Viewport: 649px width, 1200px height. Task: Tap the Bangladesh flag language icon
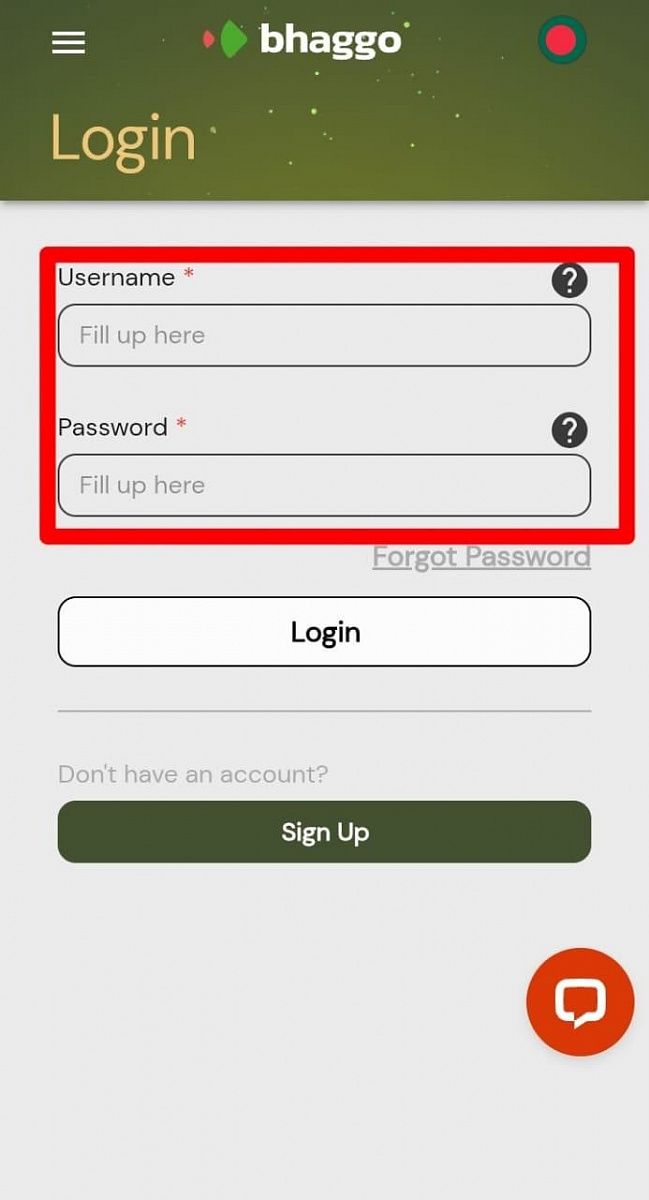(x=561, y=41)
